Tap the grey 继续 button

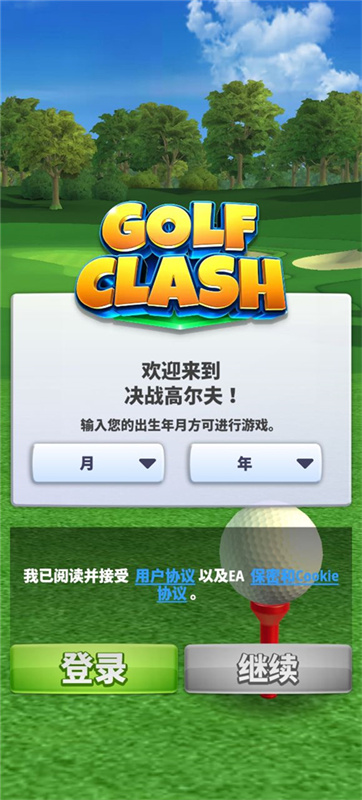pyautogui.click(x=268, y=668)
